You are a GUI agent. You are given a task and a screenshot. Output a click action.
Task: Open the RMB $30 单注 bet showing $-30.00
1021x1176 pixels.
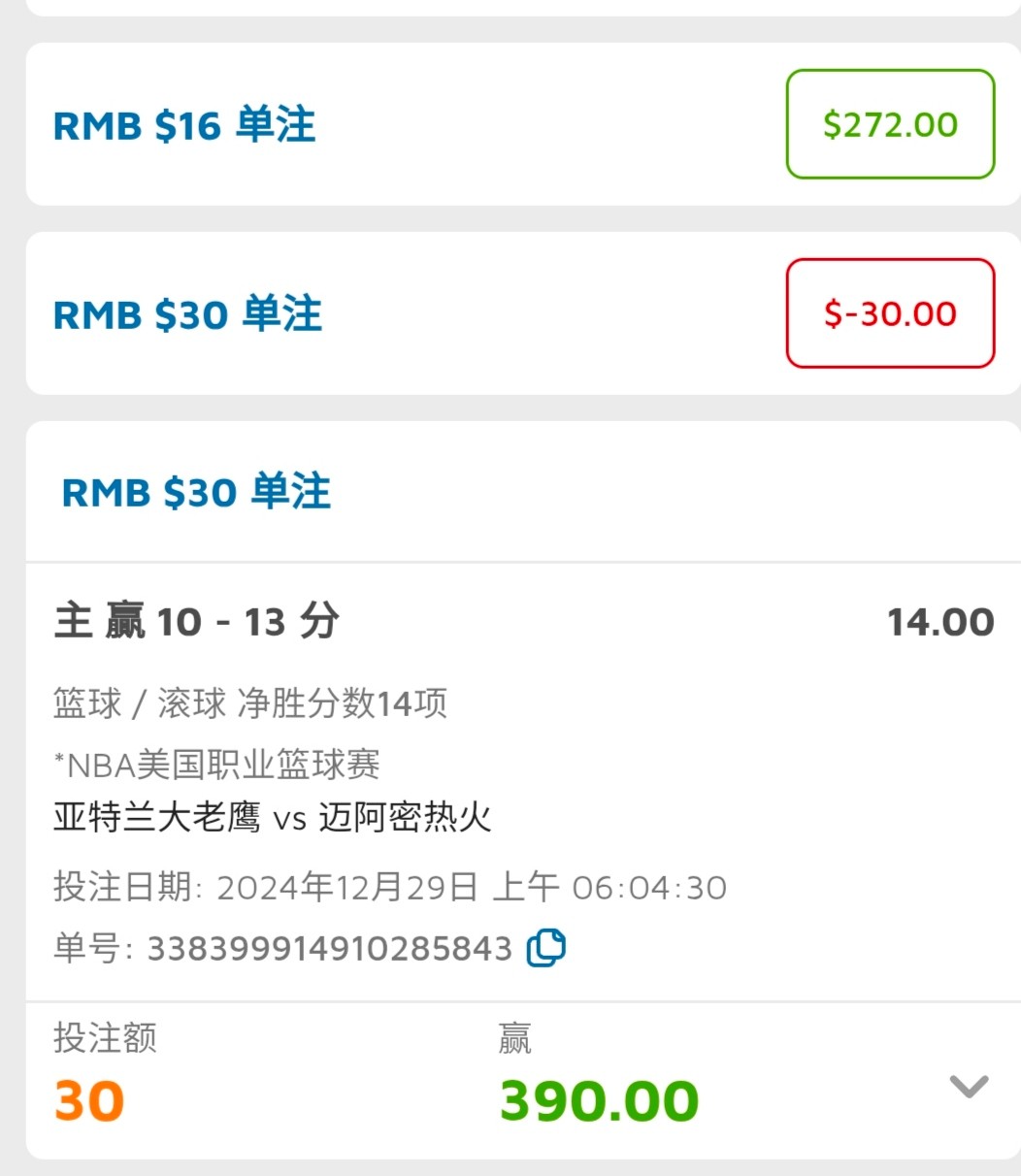tap(187, 314)
